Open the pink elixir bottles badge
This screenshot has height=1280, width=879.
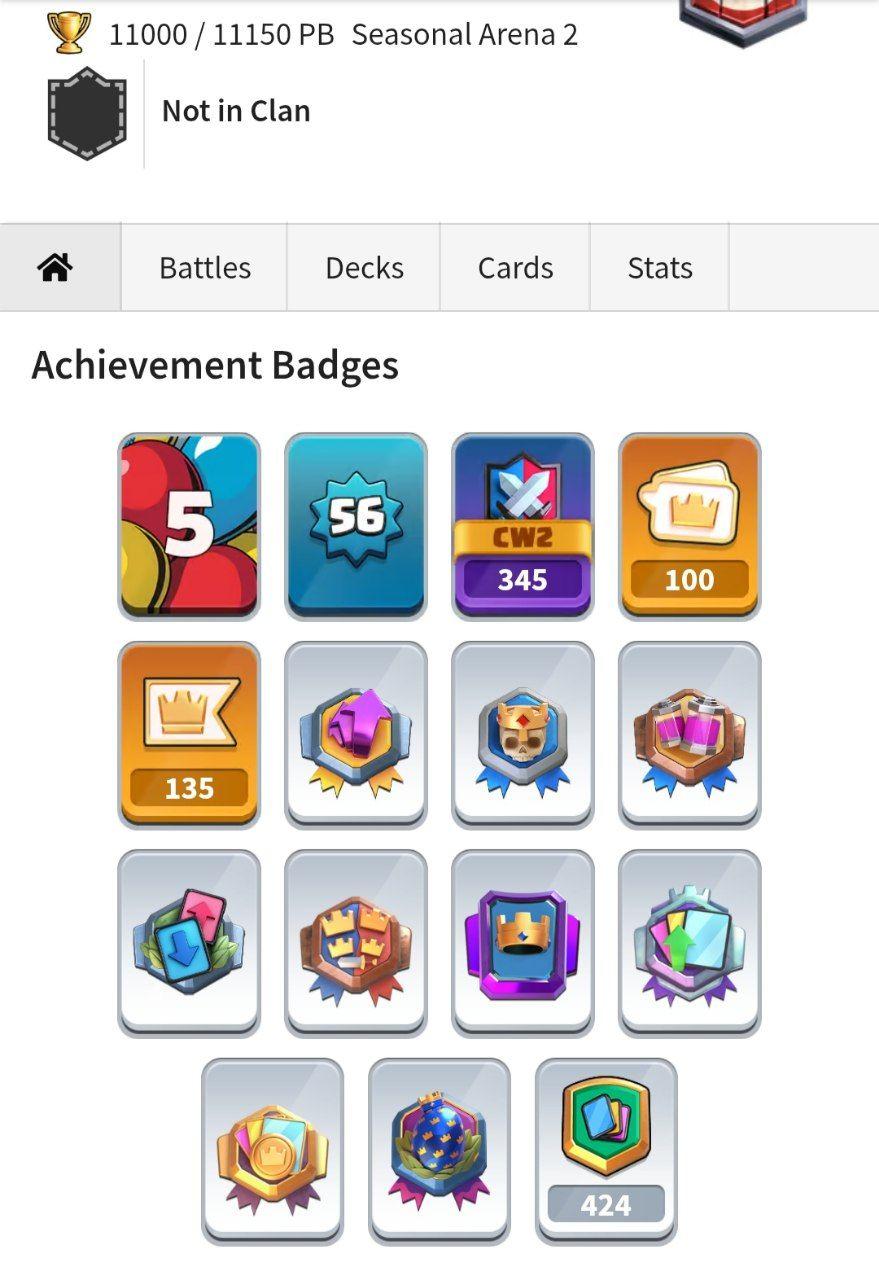[689, 734]
